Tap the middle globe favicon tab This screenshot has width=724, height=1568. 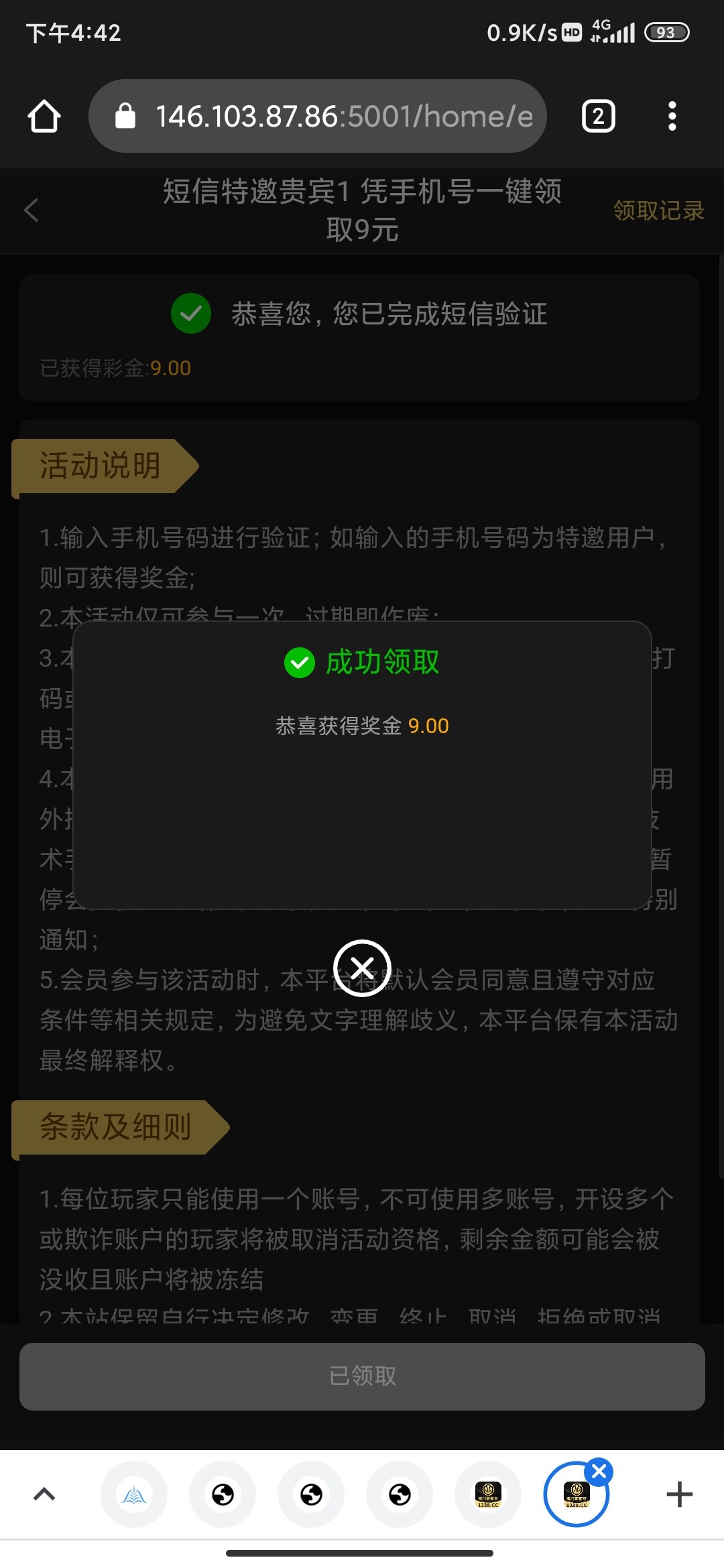[x=311, y=1494]
